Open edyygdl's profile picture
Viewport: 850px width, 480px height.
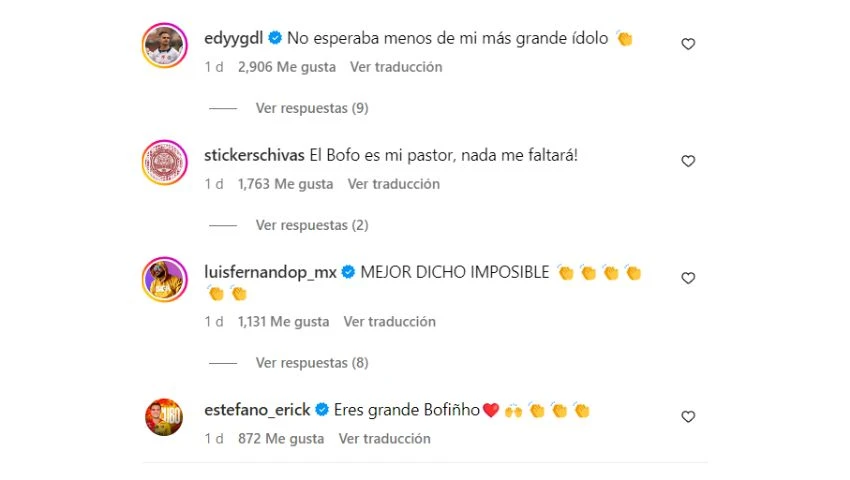[x=164, y=44]
